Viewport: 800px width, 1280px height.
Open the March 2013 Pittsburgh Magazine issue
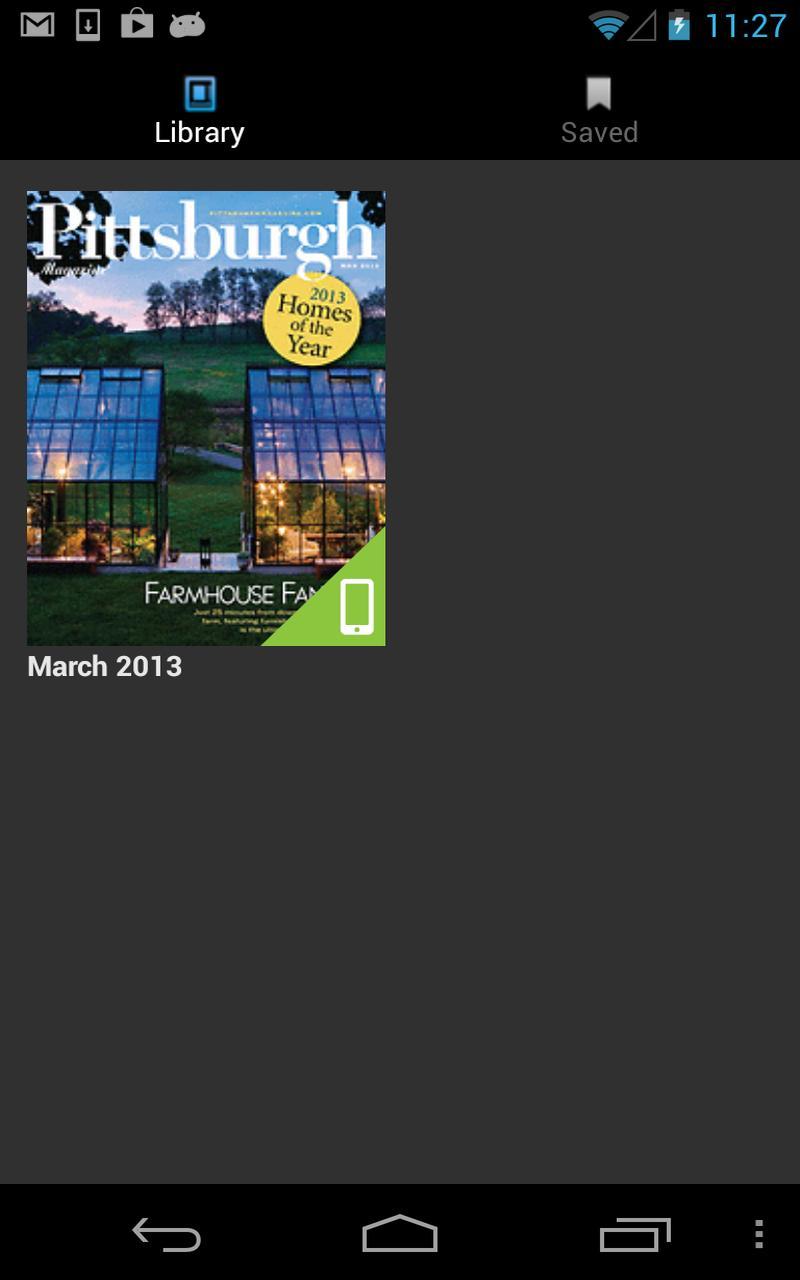(x=206, y=418)
